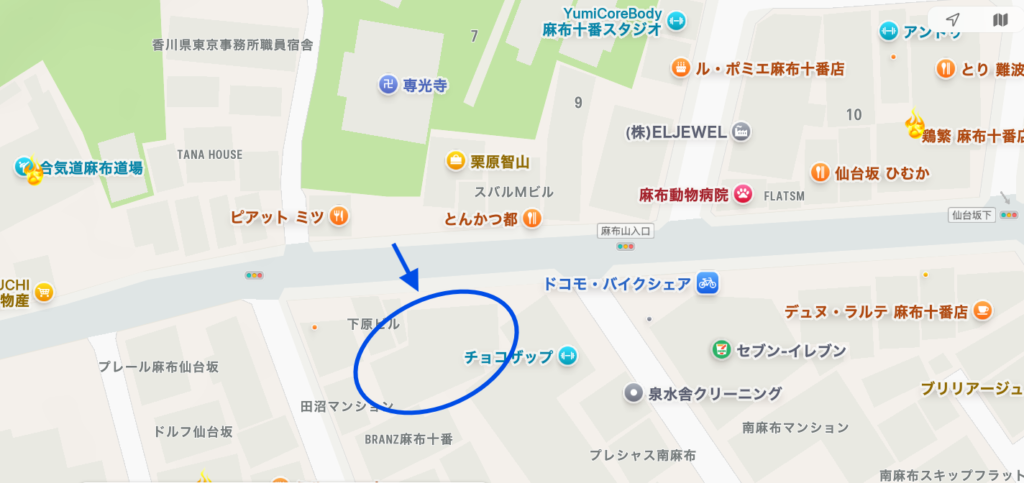Center the map on current location
The width and height of the screenshot is (1024, 483).
953,20
